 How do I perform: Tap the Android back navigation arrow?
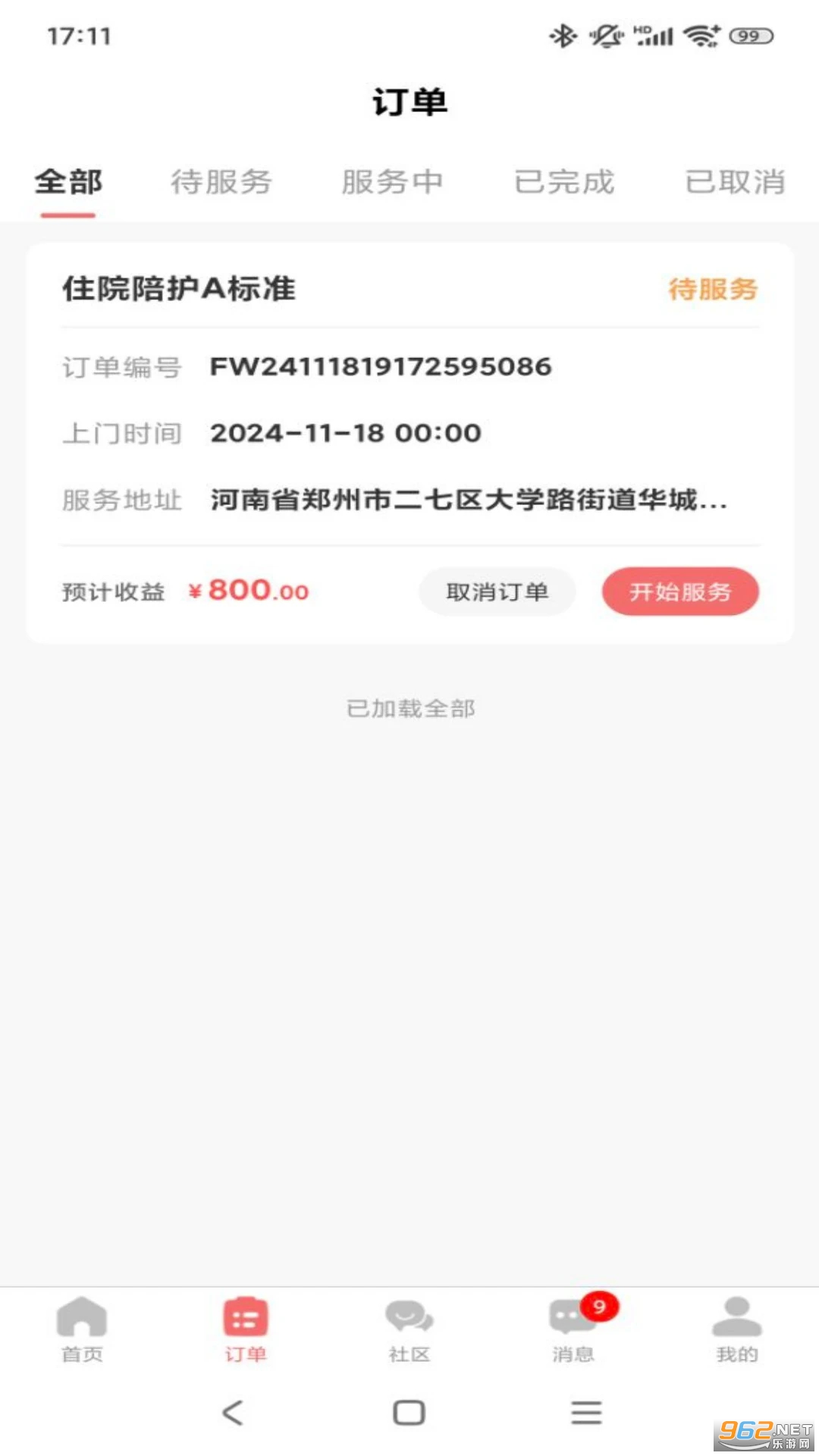pos(232,1412)
